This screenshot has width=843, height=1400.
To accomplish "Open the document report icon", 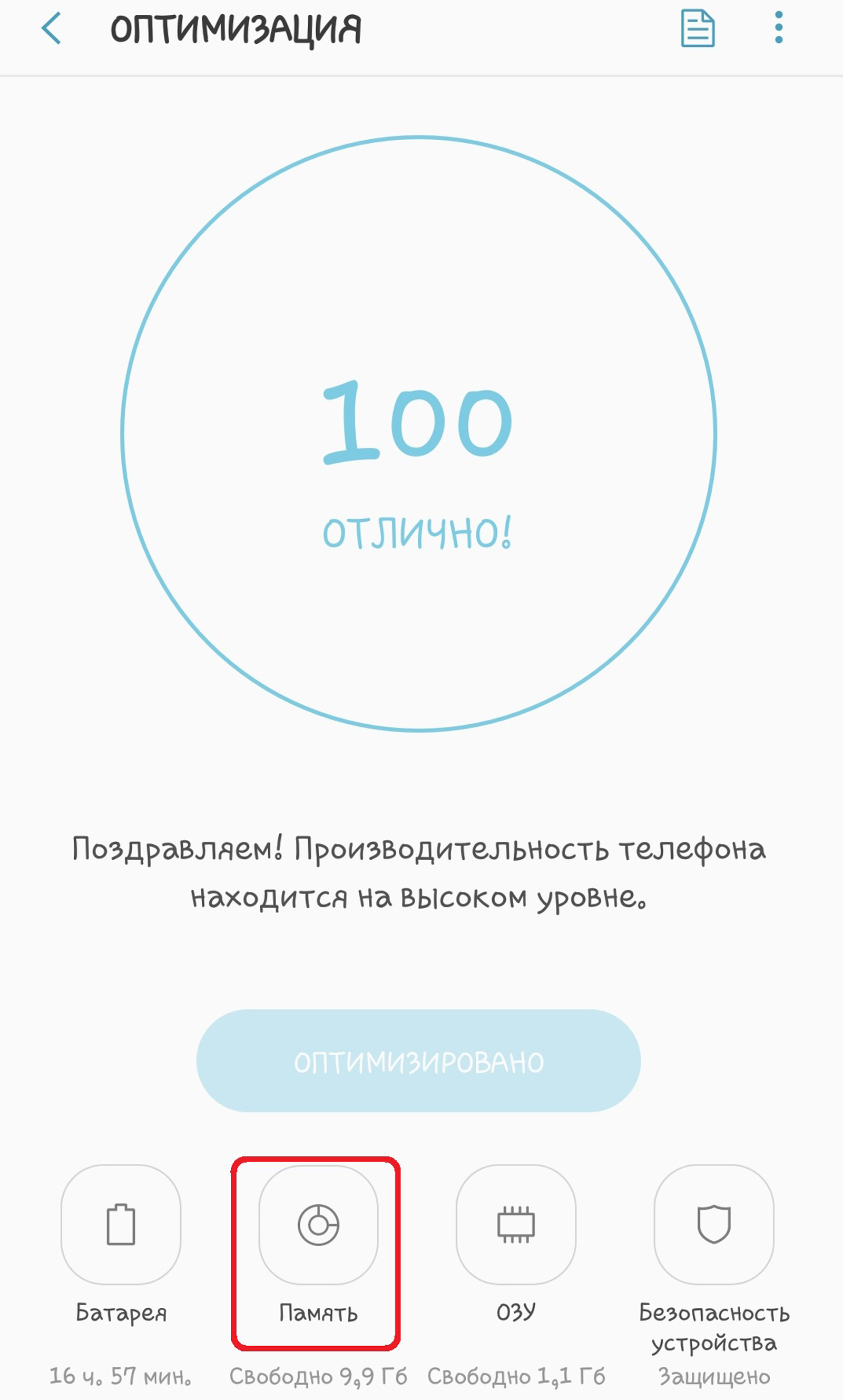I will pyautogui.click(x=698, y=28).
